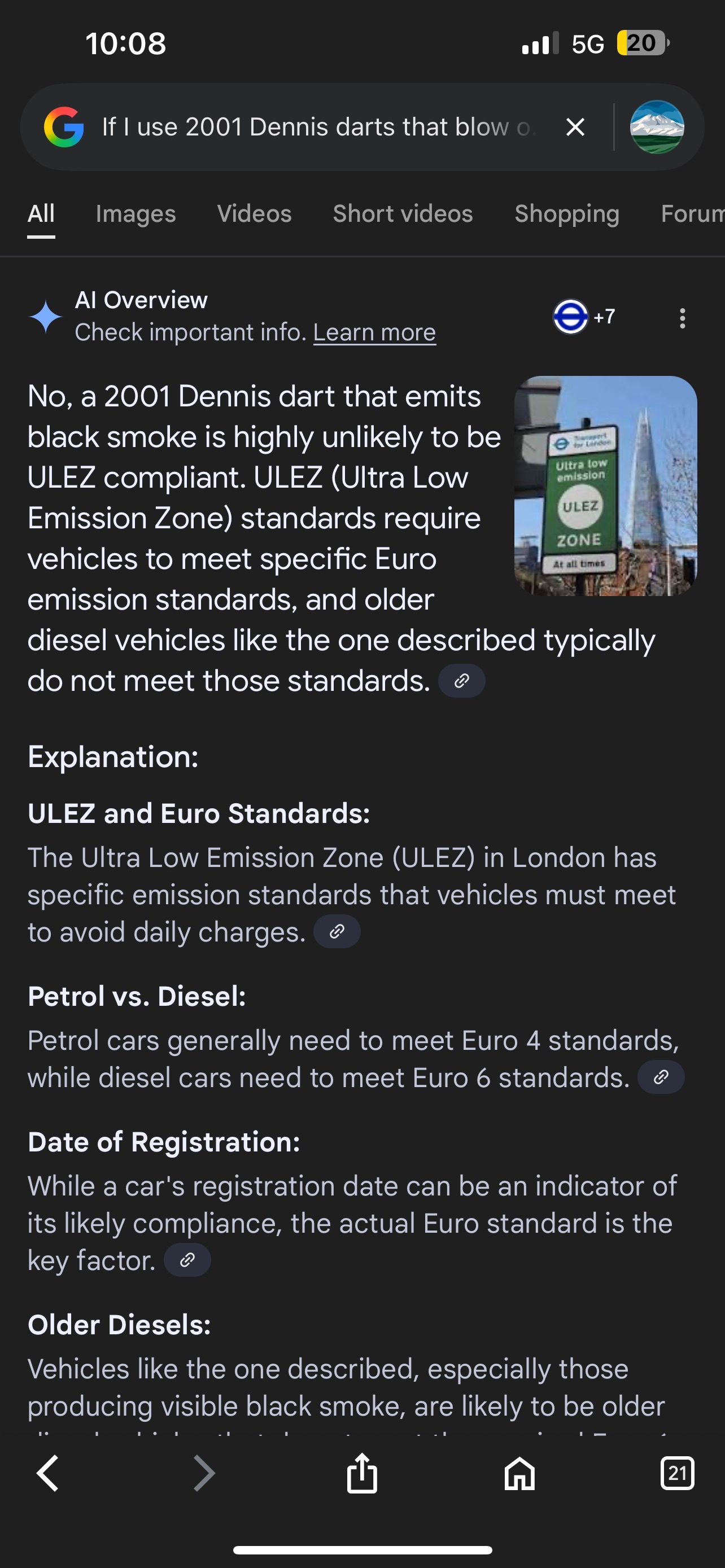Screen dimensions: 725x1568
Task: Open source link after 'Euro 6 standards'
Action: (x=661, y=1078)
